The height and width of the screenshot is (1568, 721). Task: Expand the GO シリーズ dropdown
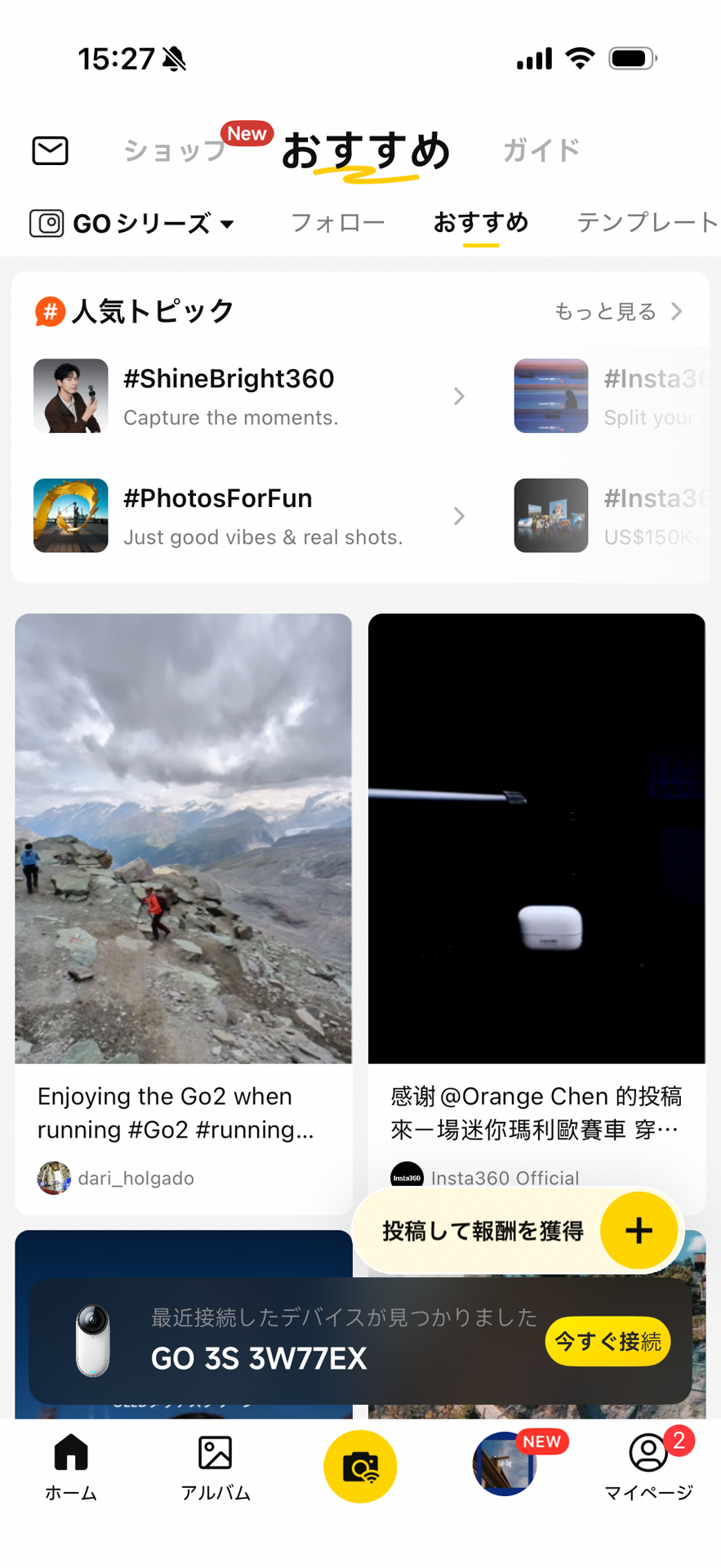pos(132,223)
